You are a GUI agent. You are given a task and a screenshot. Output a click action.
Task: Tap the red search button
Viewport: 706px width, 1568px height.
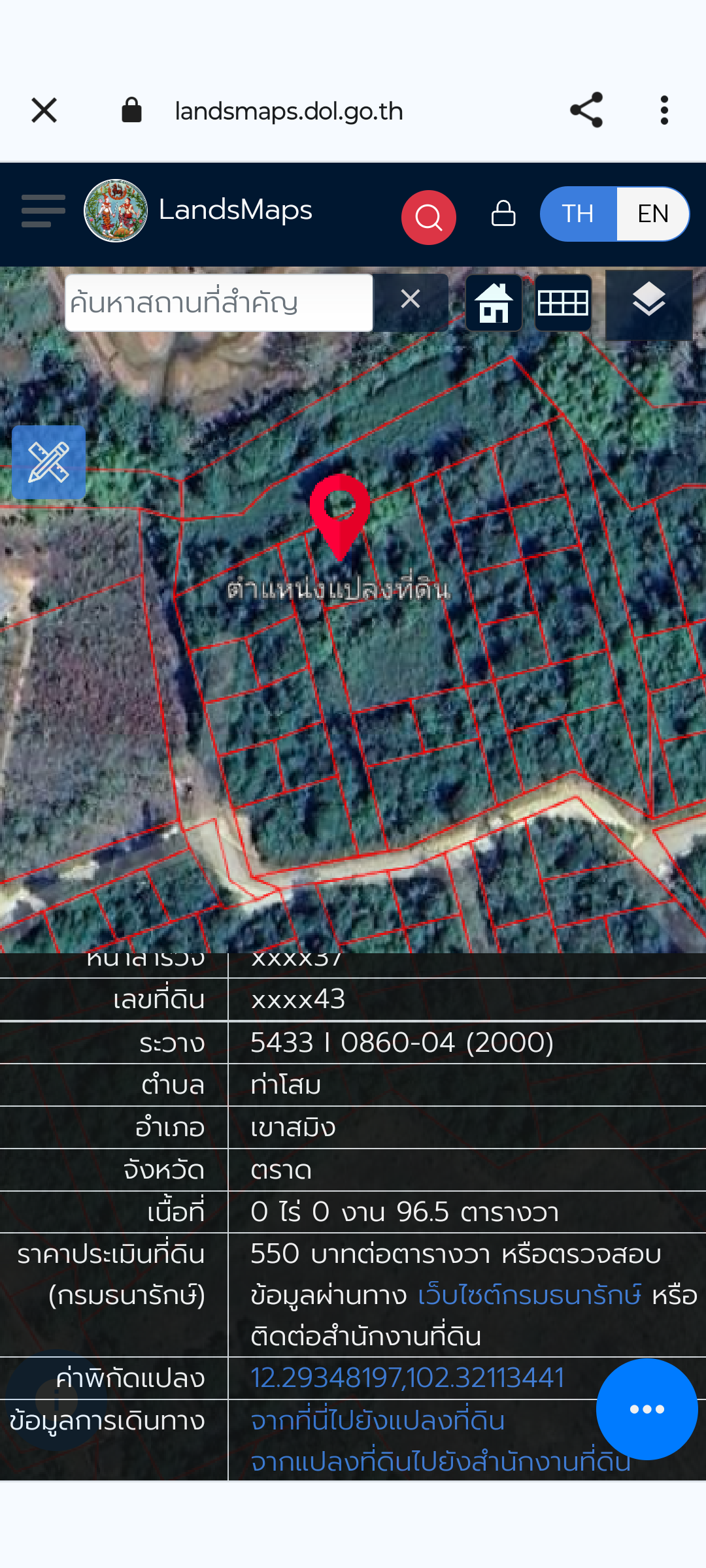click(429, 217)
